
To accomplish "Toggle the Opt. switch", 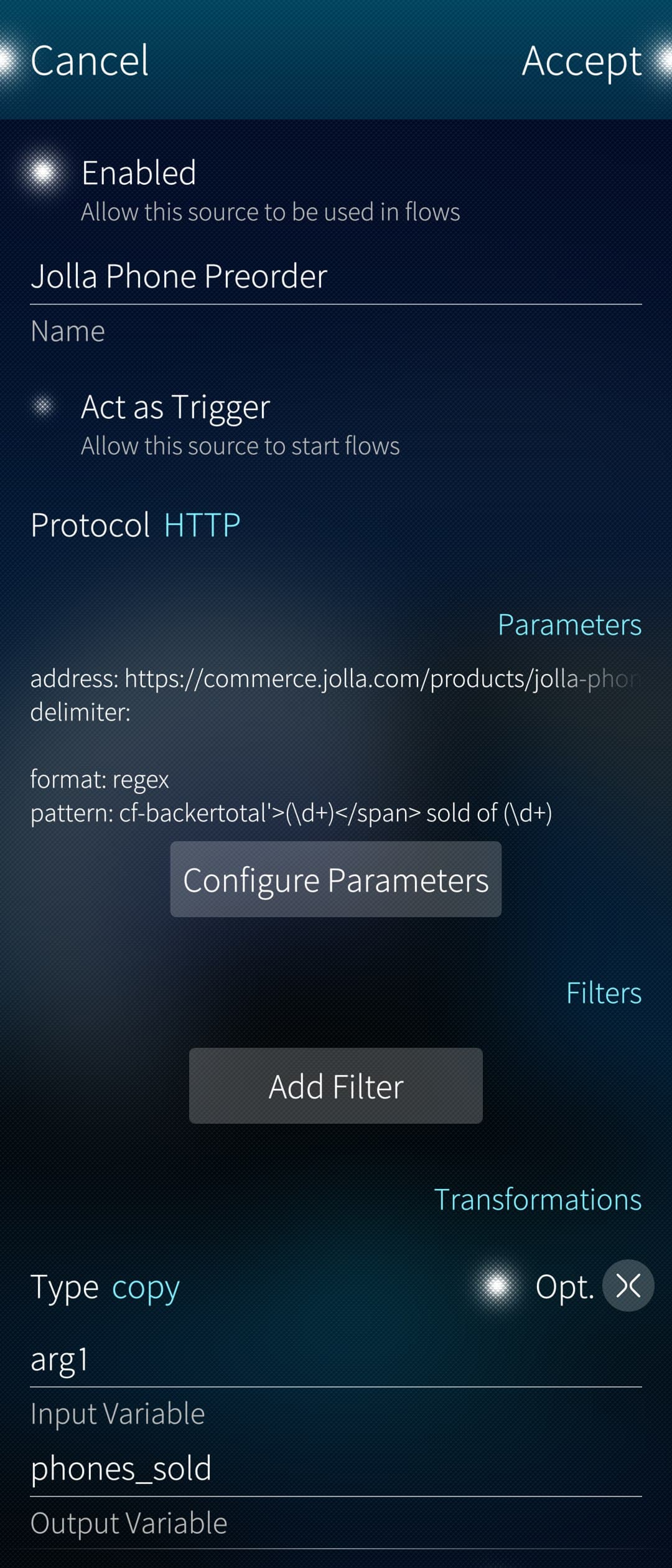I will tap(498, 1286).
